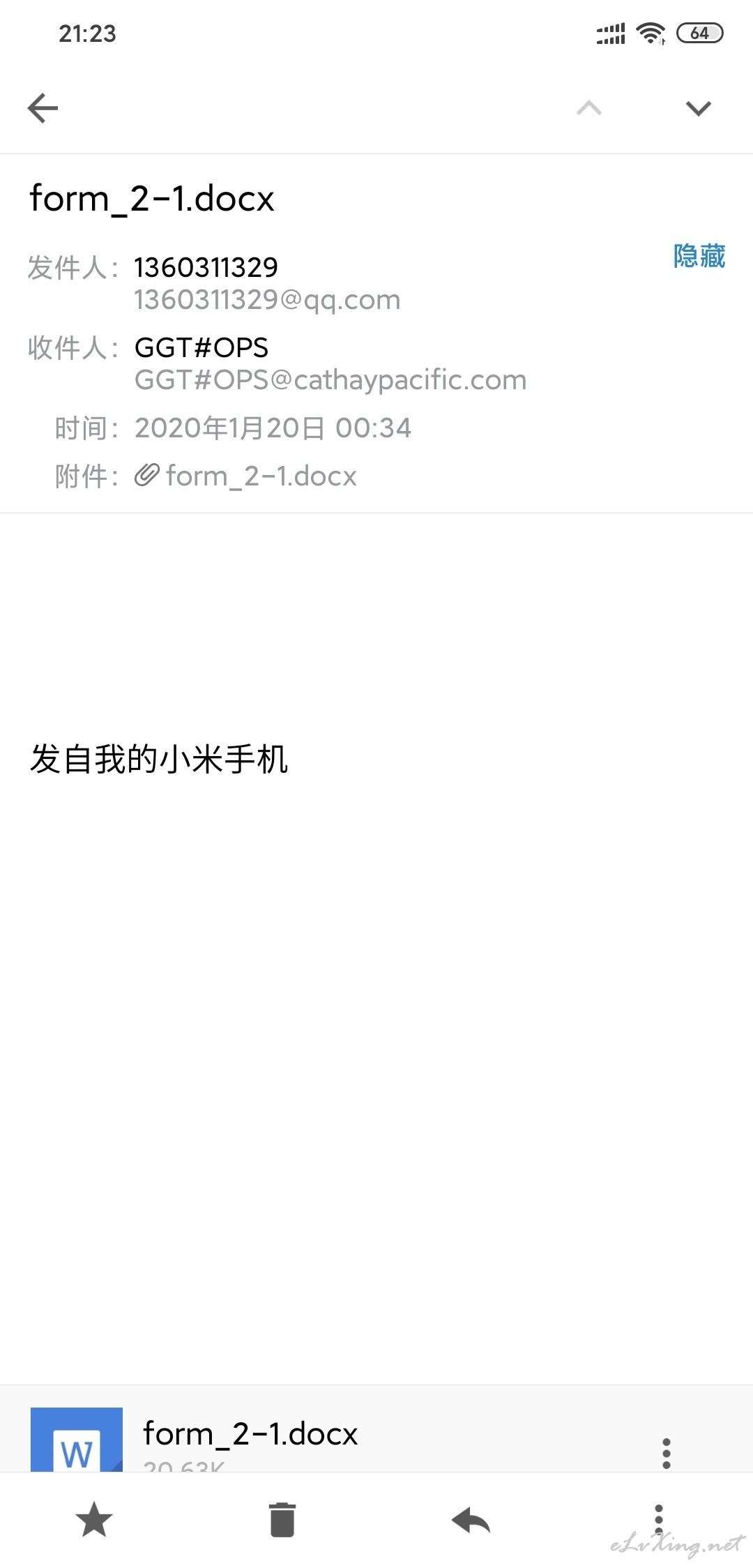
Task: Delete this email with trash icon
Action: click(282, 1520)
